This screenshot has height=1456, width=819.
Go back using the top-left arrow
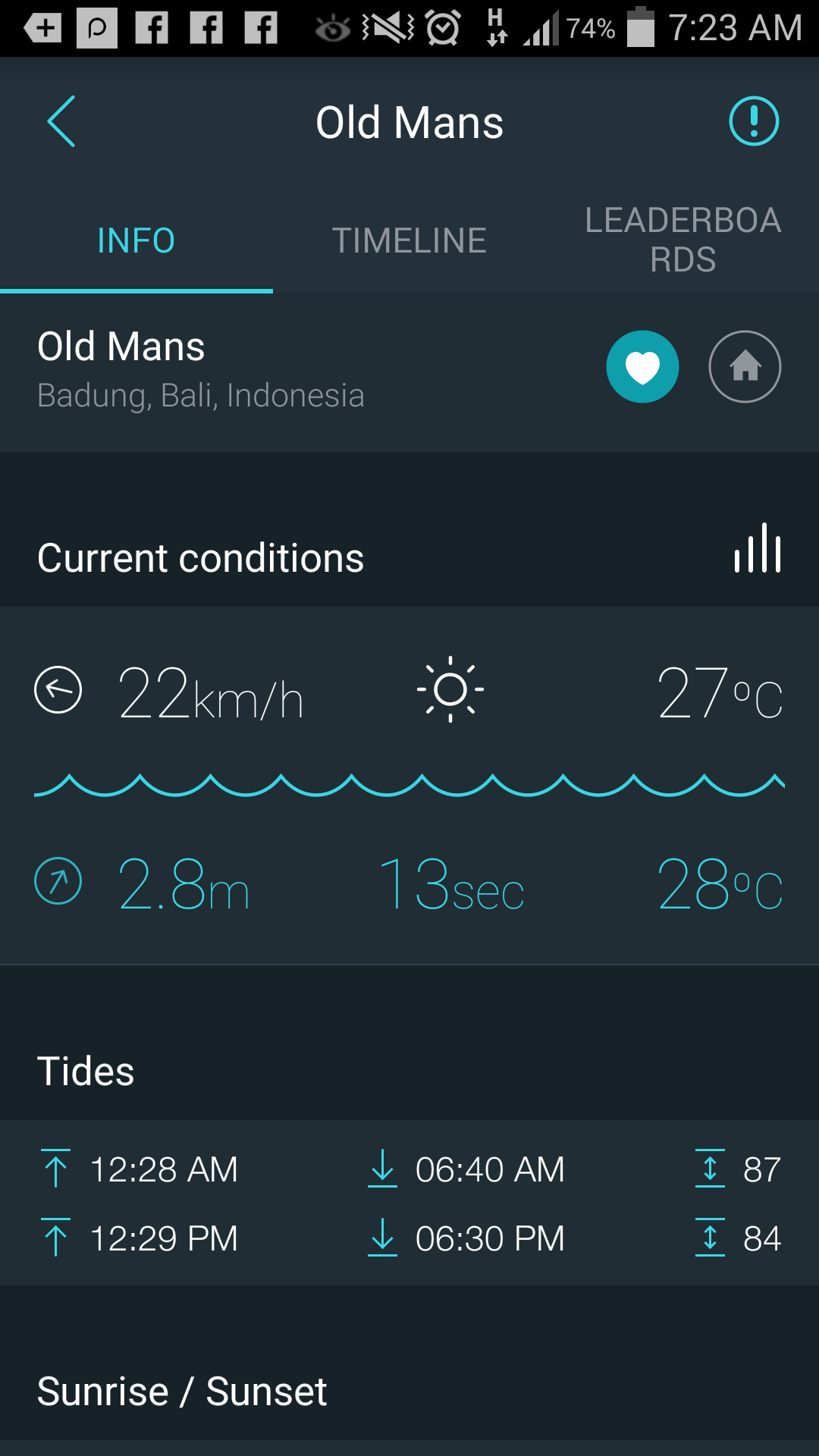(x=61, y=121)
